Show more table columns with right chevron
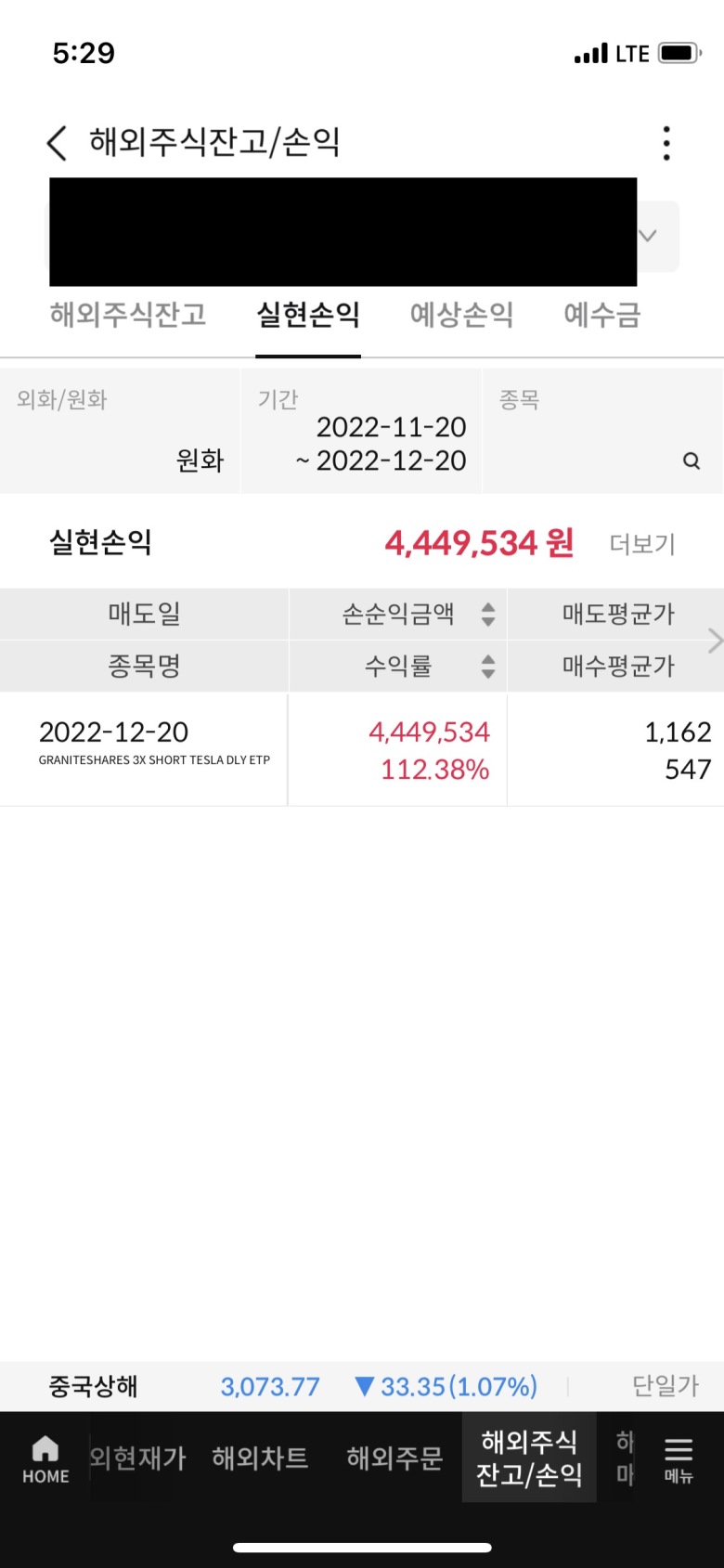724x1568 pixels. pyautogui.click(x=714, y=641)
